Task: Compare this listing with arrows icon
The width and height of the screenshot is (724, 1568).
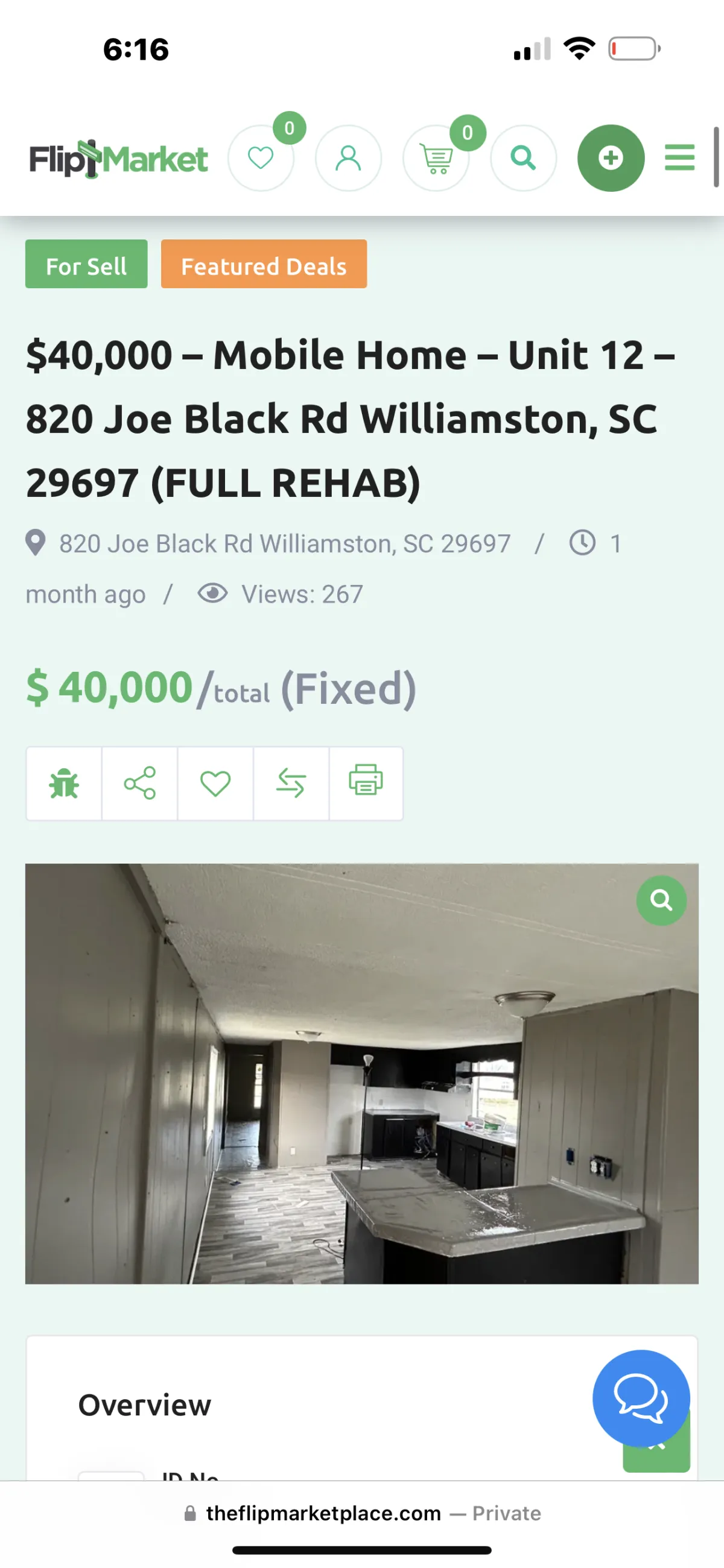Action: coord(291,783)
